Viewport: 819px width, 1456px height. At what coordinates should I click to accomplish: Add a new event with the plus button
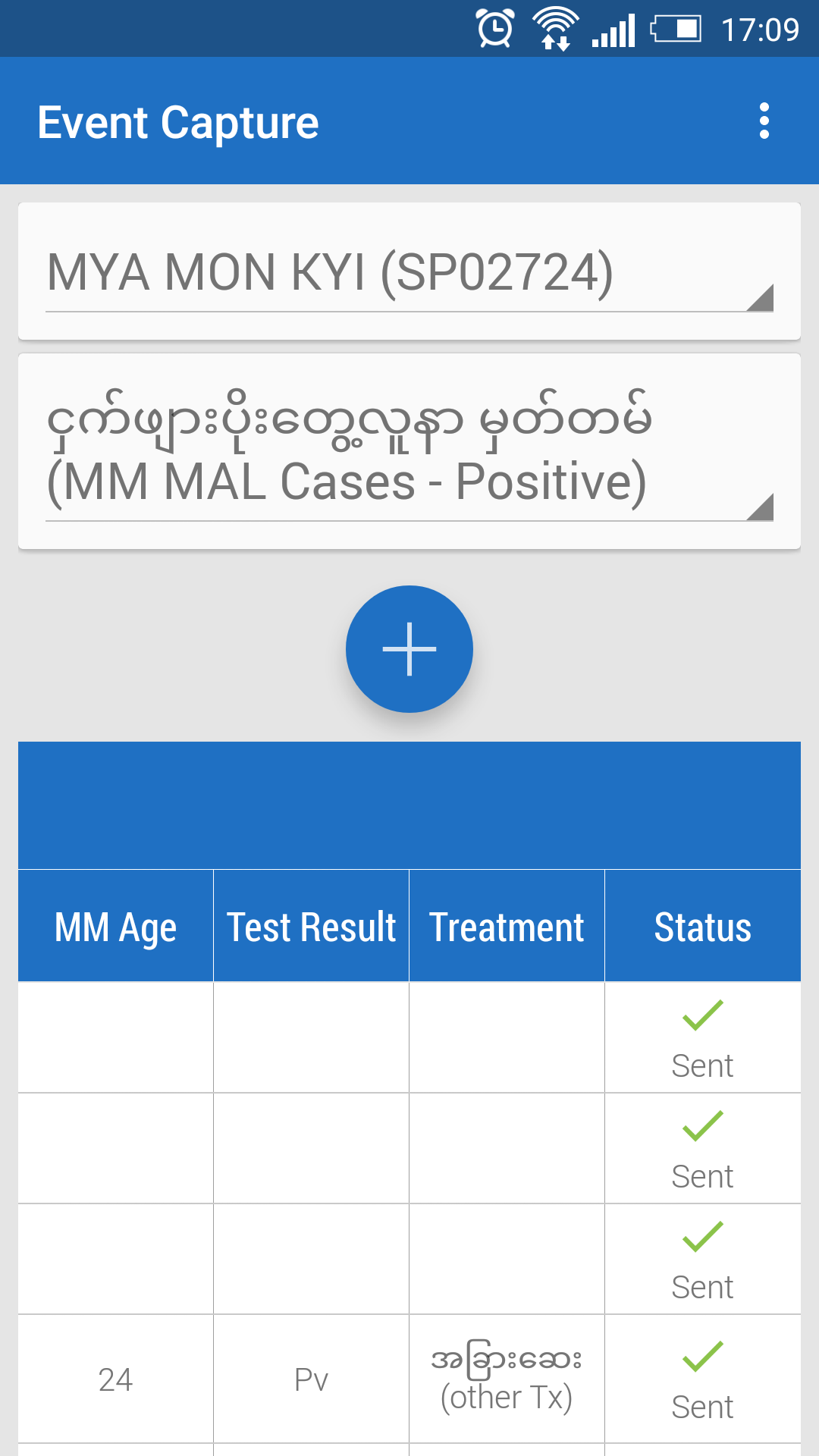409,649
